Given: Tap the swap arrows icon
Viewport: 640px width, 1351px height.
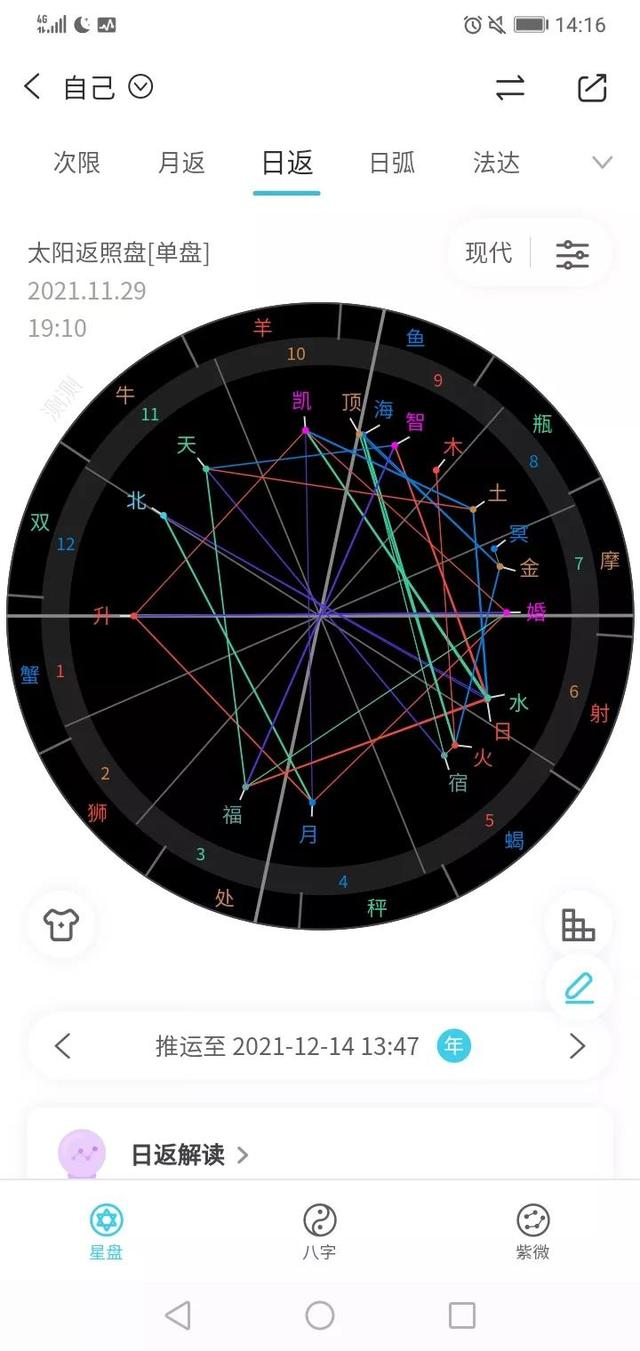Looking at the screenshot, I should pos(510,88).
